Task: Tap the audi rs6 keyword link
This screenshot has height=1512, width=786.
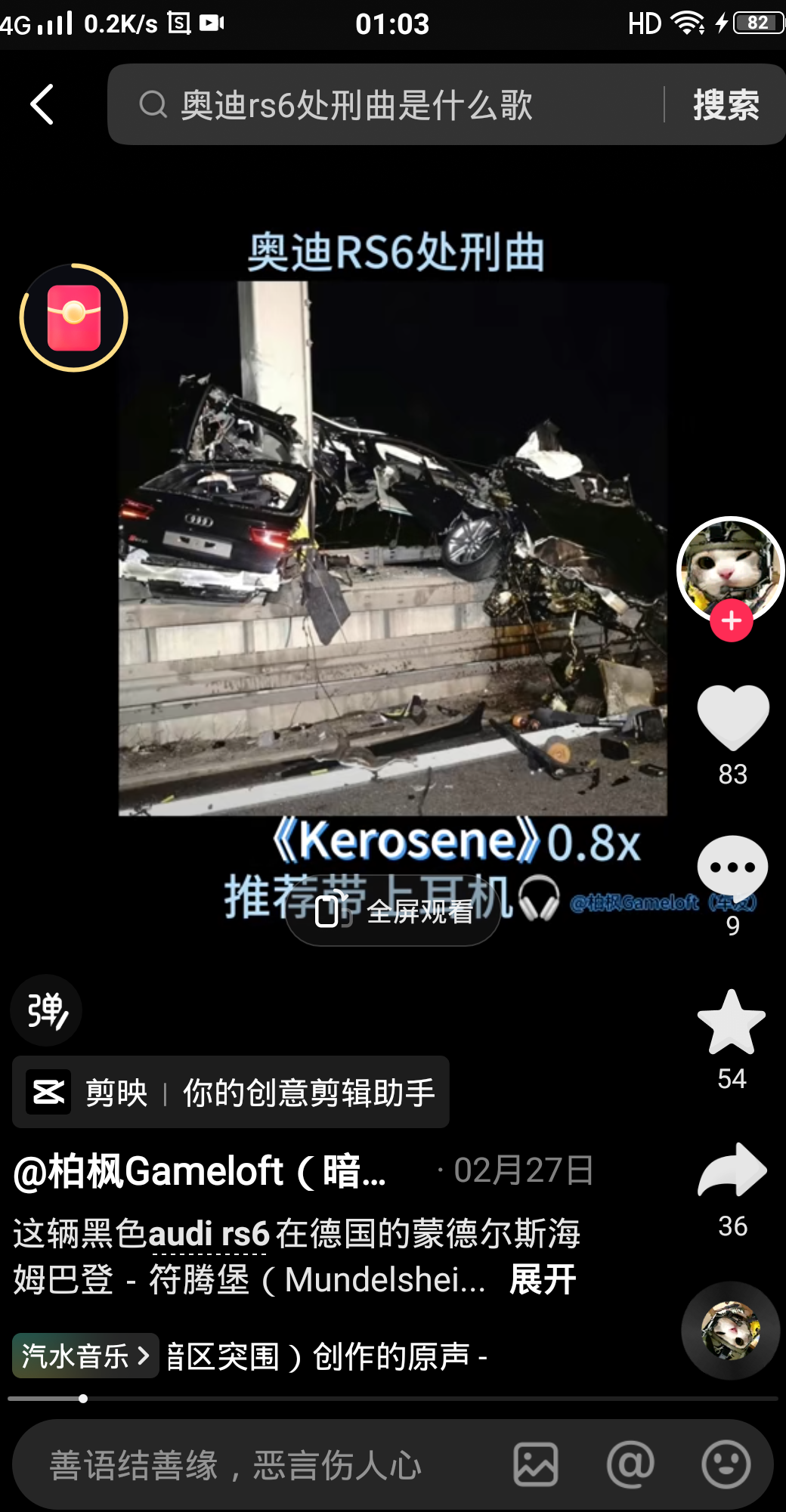Action: tap(209, 1234)
